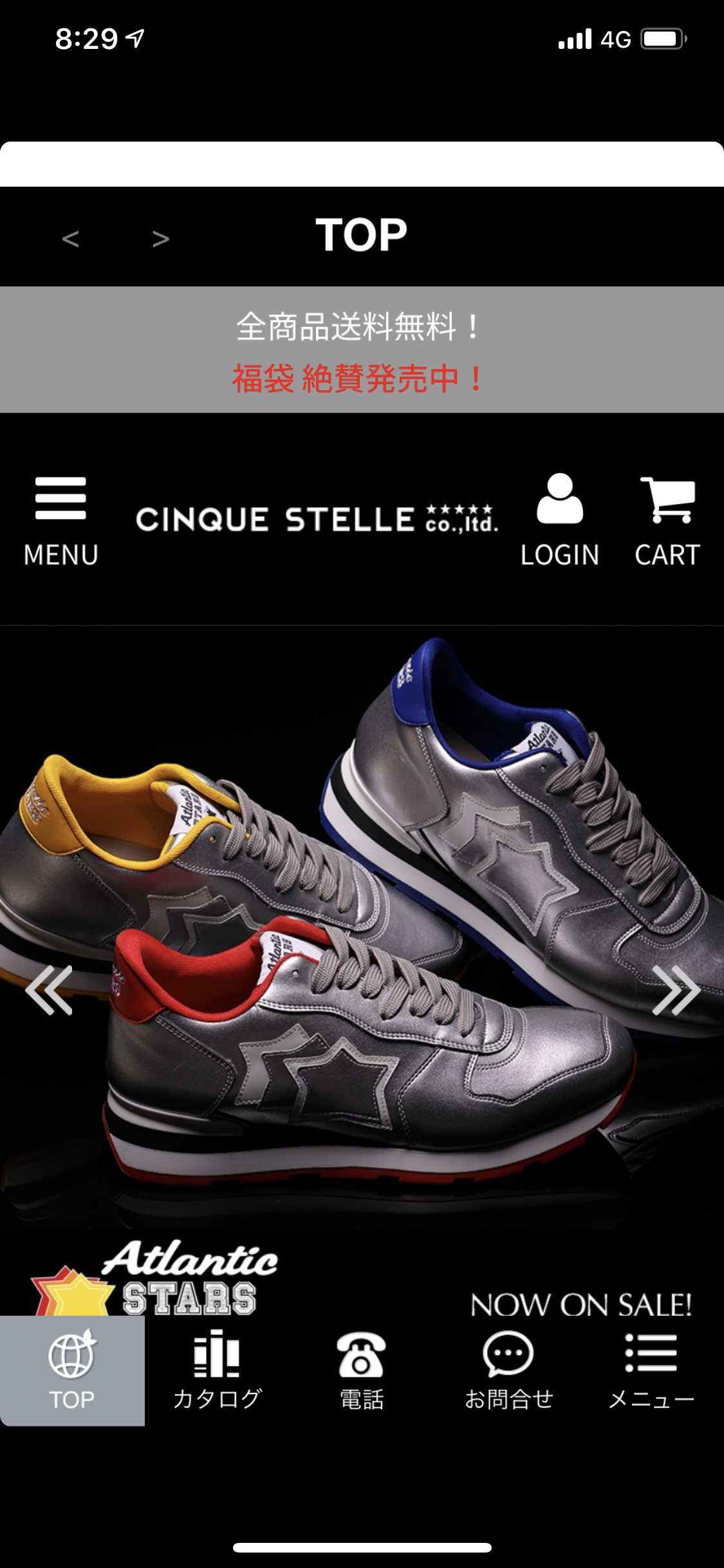Screen dimensions: 724x1568
Task: Show previous slide in the shoe carousel
Action: [x=49, y=990]
